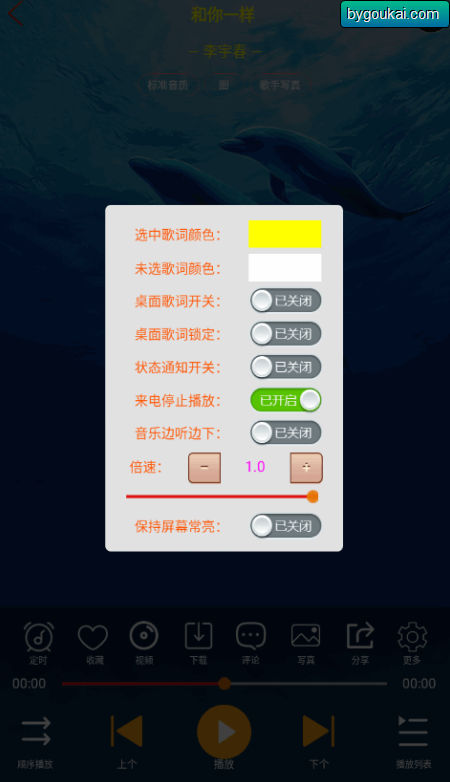Share the song via 分享
Image resolution: width=450 pixels, height=782 pixels.
tap(360, 643)
